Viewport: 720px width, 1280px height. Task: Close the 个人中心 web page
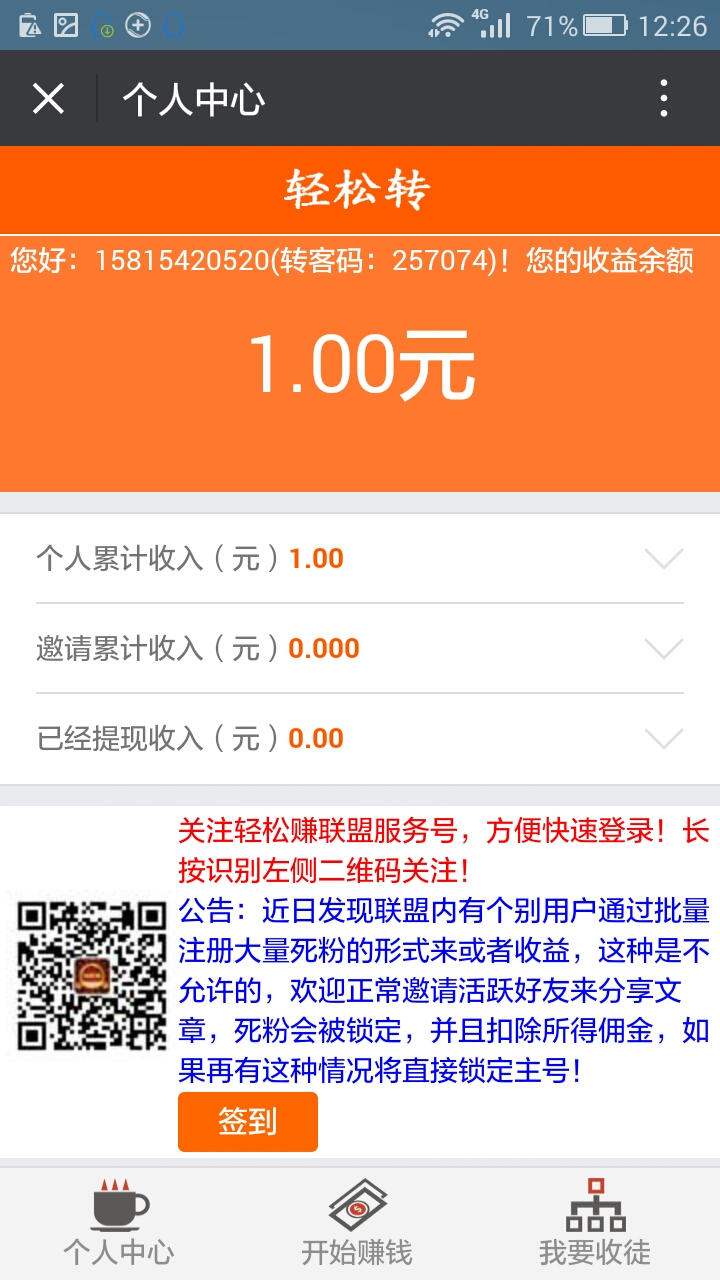tap(48, 99)
